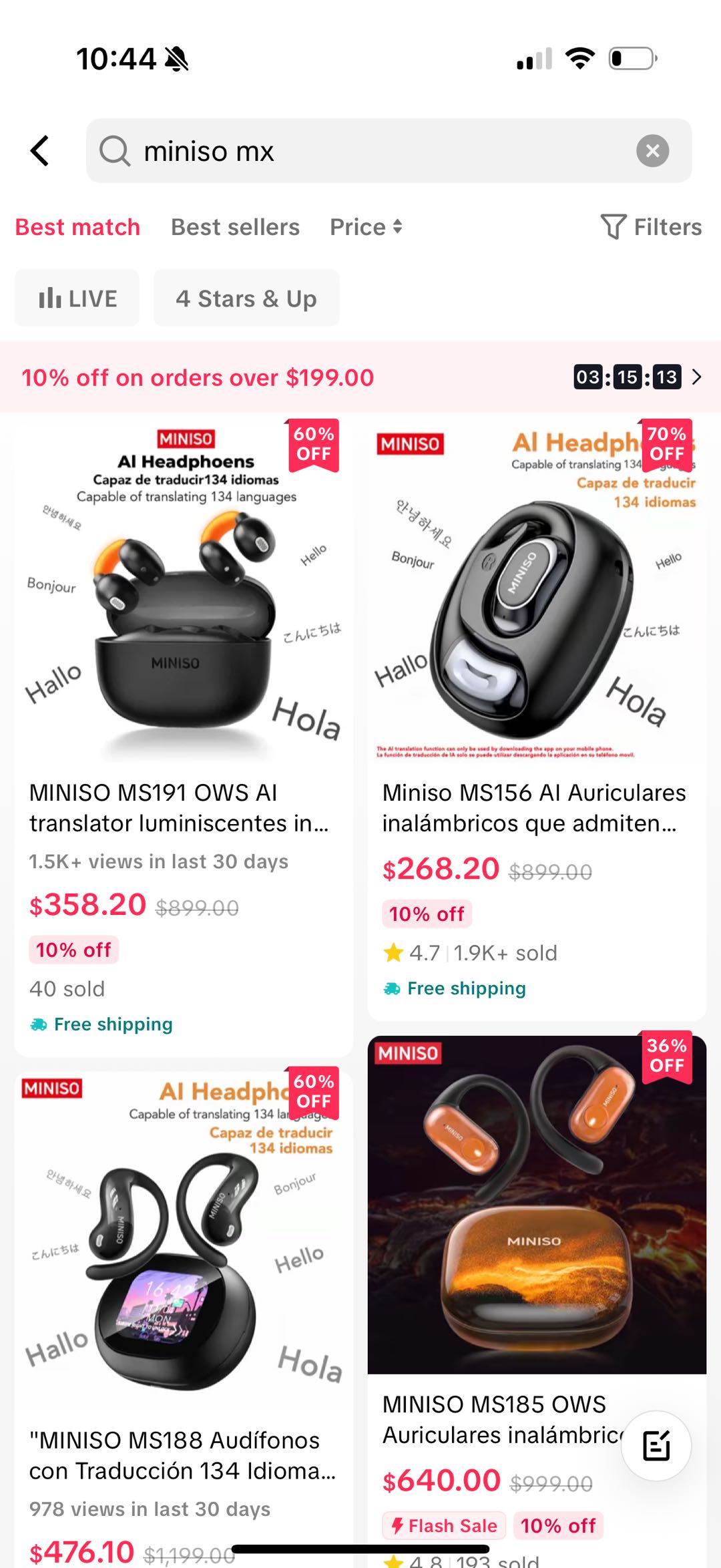This screenshot has width=721, height=1568.
Task: Tap the floating feedback note button
Action: click(656, 1446)
